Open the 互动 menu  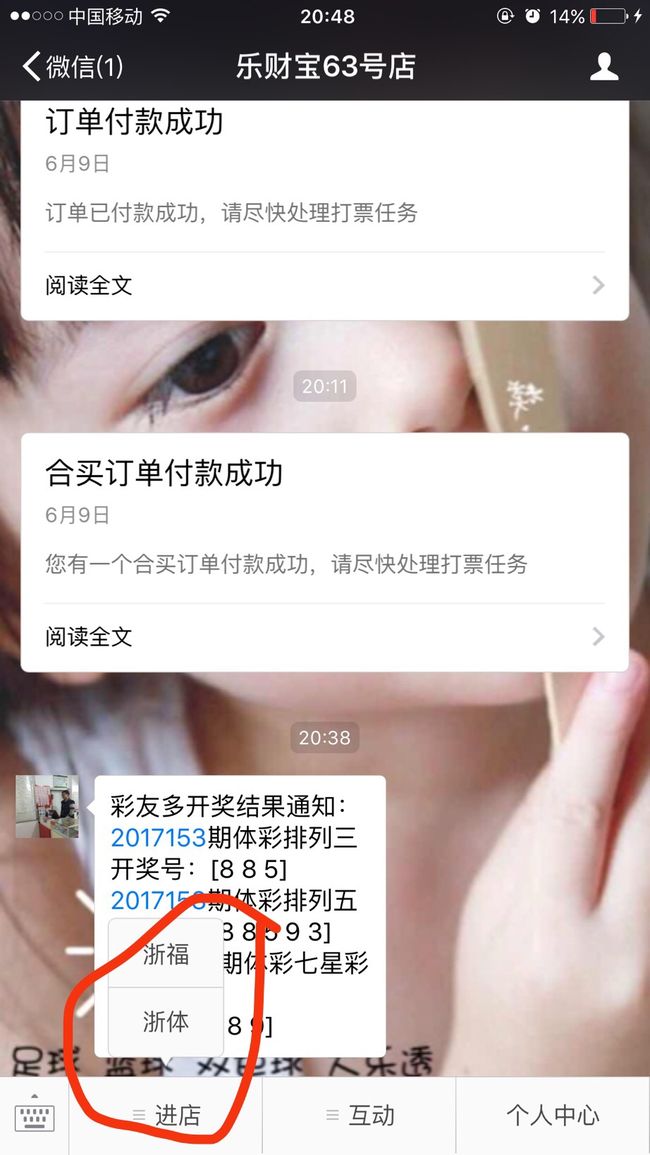[360, 1116]
